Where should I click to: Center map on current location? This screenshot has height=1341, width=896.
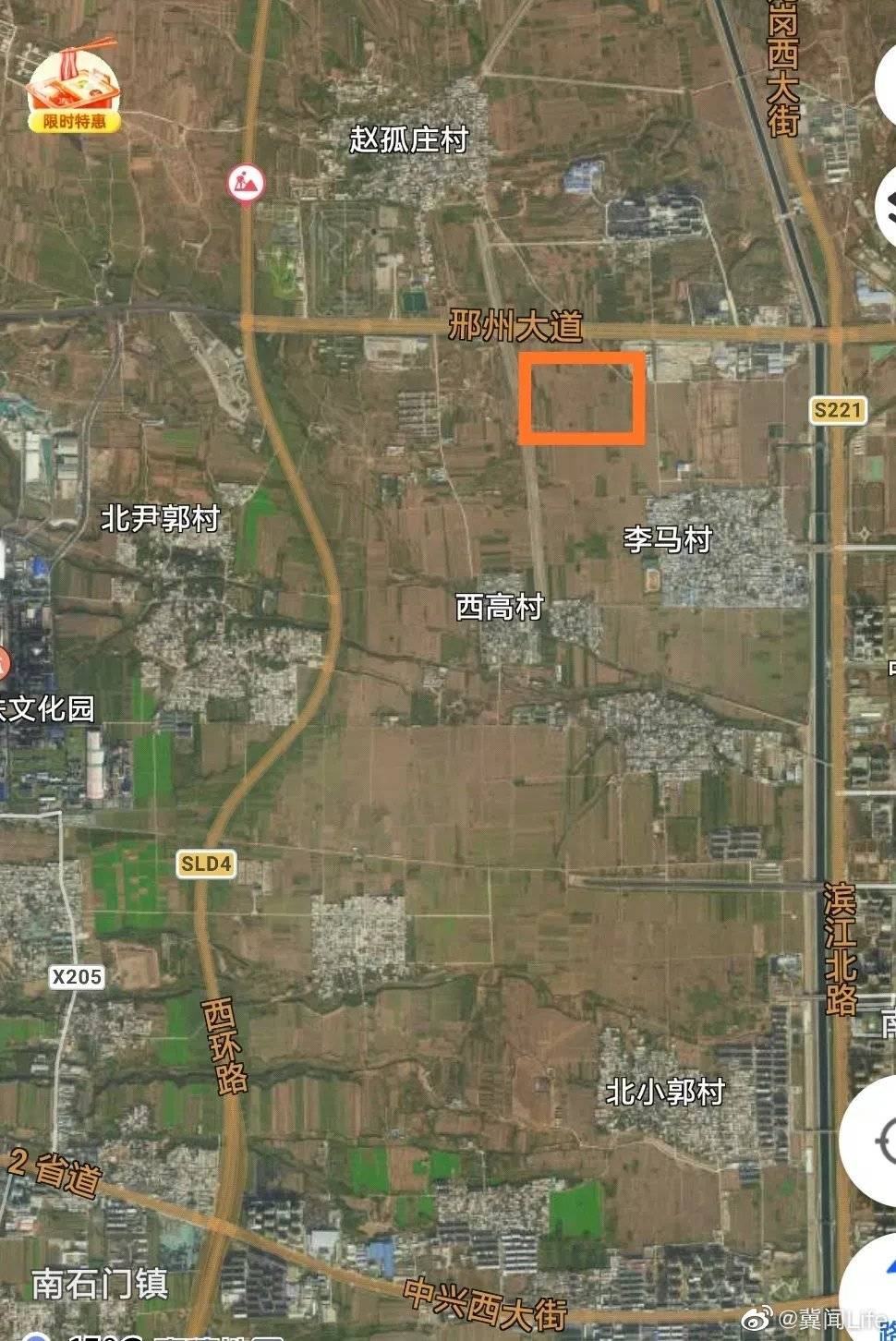[878, 1144]
